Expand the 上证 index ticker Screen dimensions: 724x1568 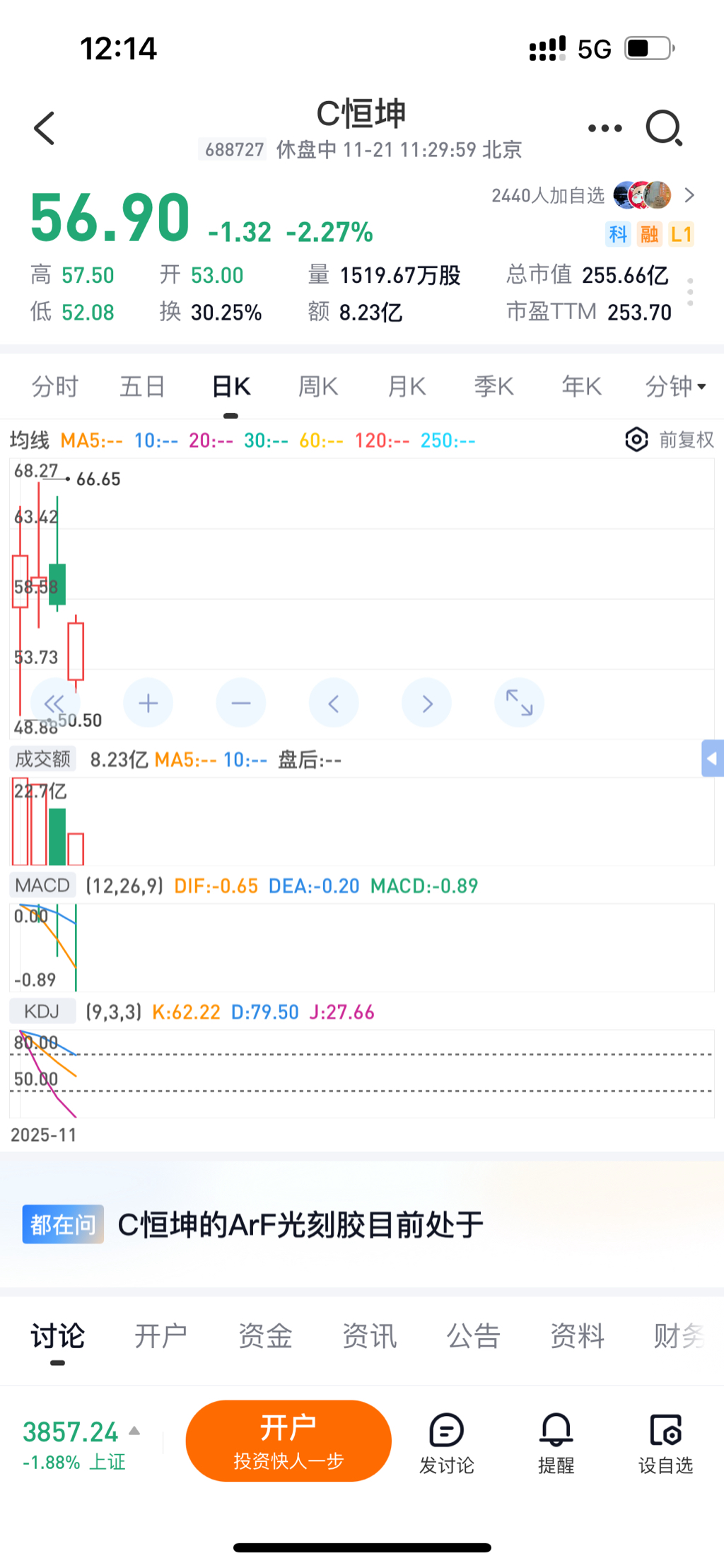click(x=81, y=1444)
